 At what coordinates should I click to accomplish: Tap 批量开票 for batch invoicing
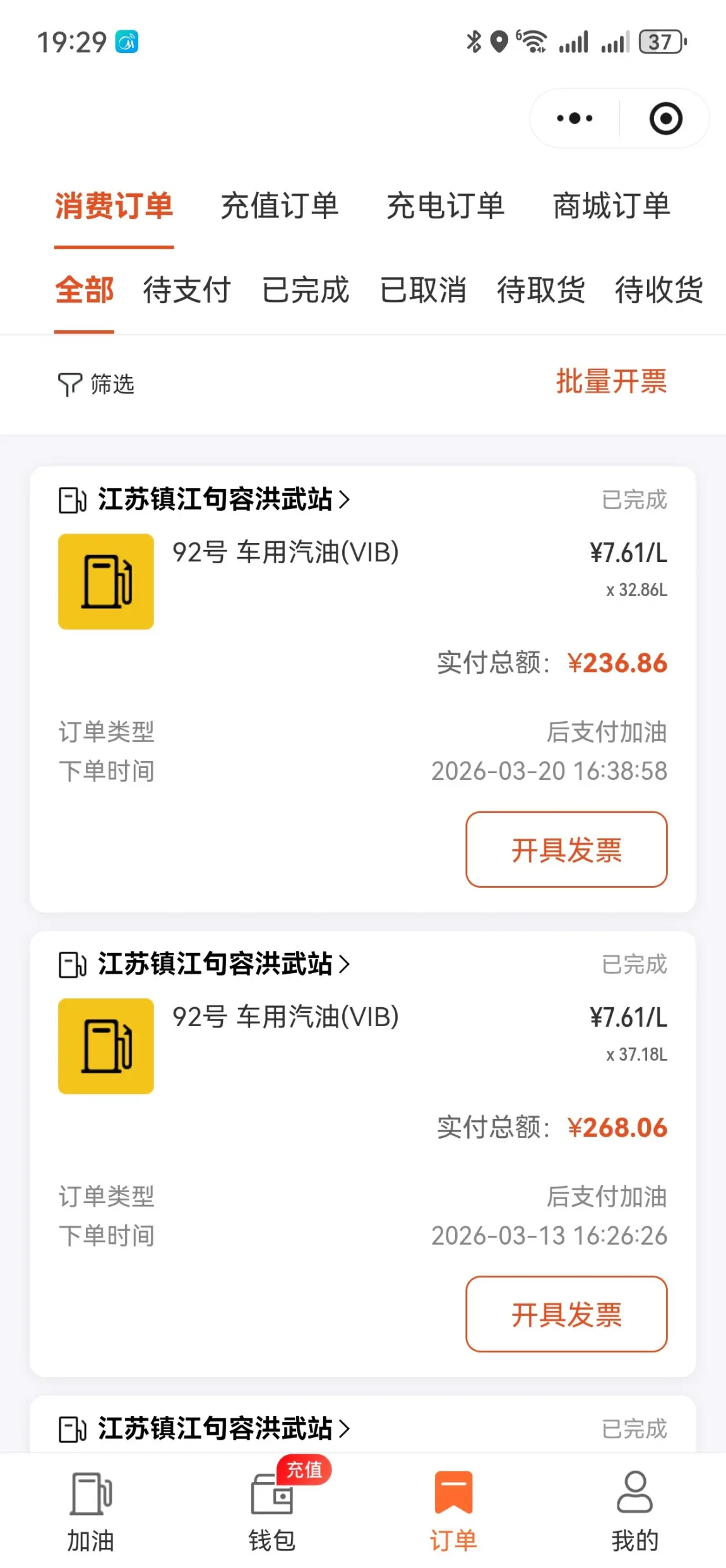(611, 381)
